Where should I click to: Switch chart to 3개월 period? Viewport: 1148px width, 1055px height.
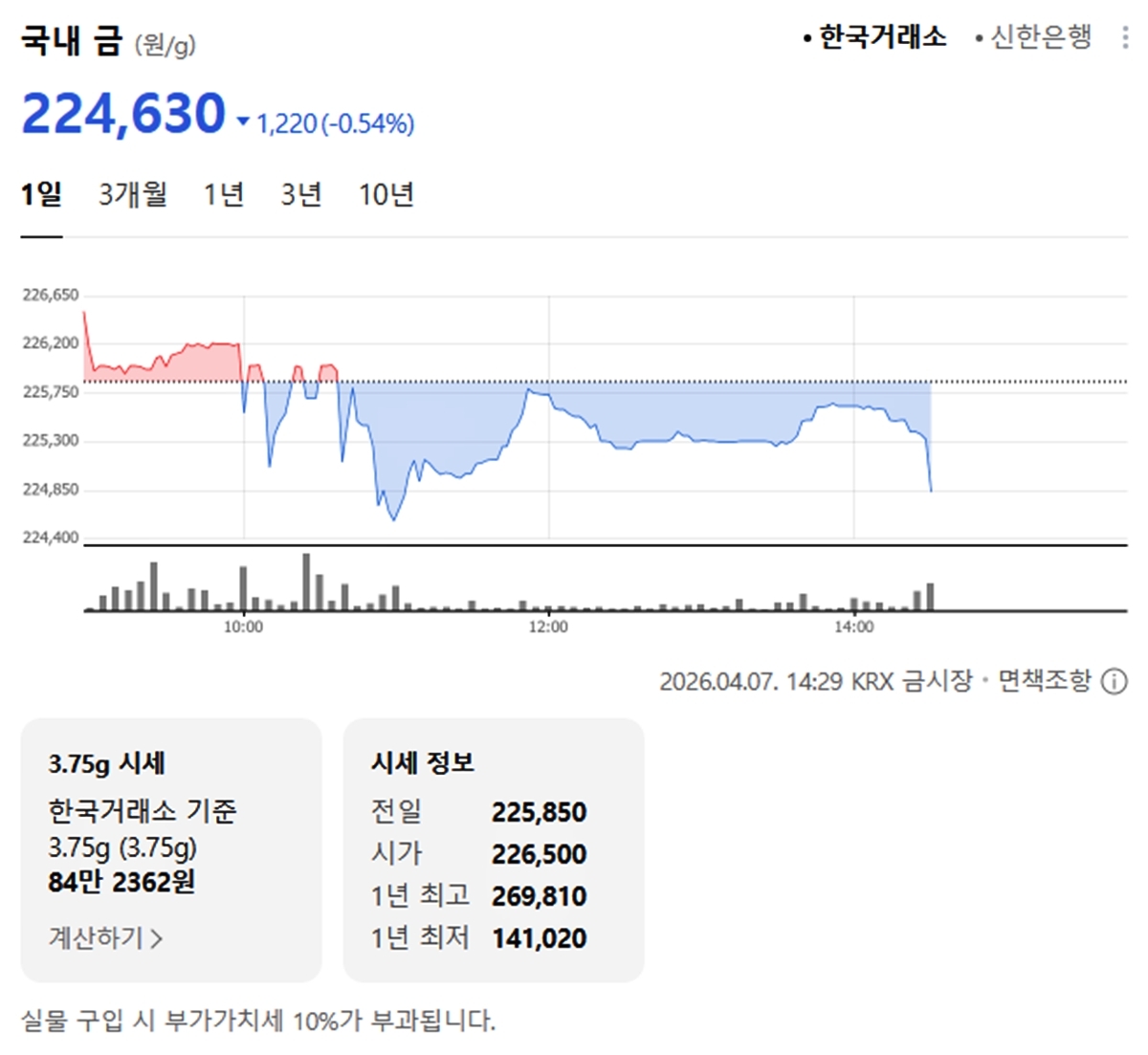coord(133,195)
